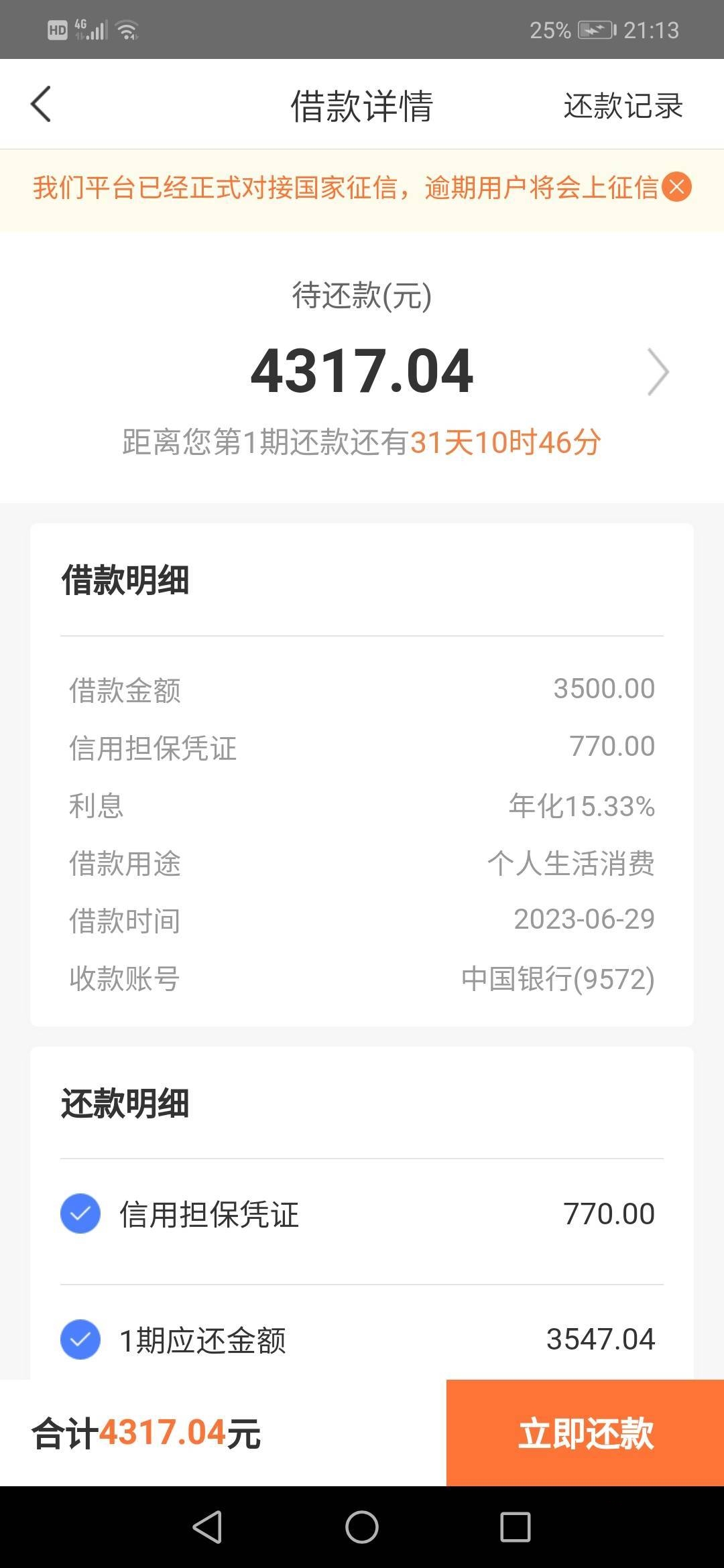Image resolution: width=724 pixels, height=1568 pixels.
Task: Open the chevron beside the 4317.04 amount
Action: tap(658, 372)
